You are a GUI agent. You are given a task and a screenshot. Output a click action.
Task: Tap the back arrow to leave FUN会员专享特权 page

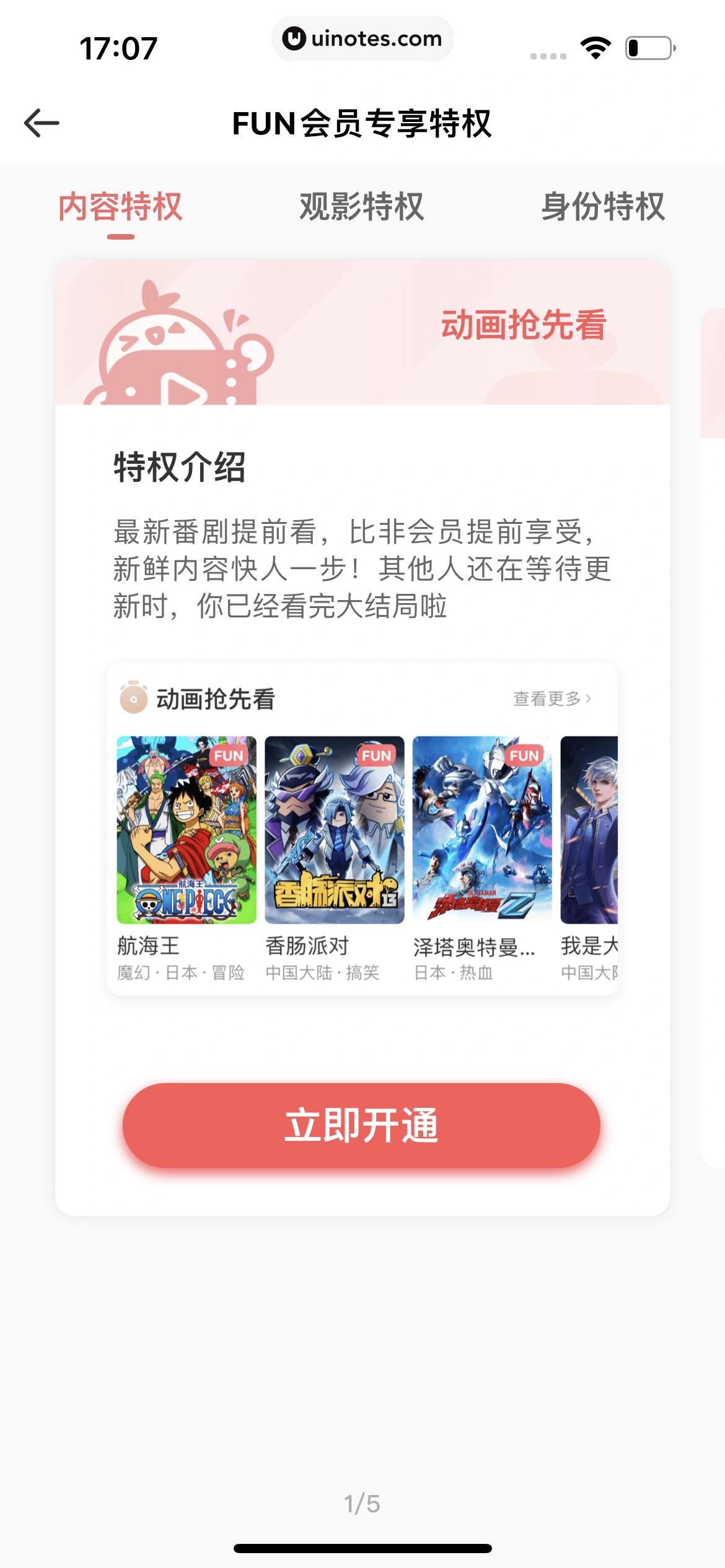[40, 123]
